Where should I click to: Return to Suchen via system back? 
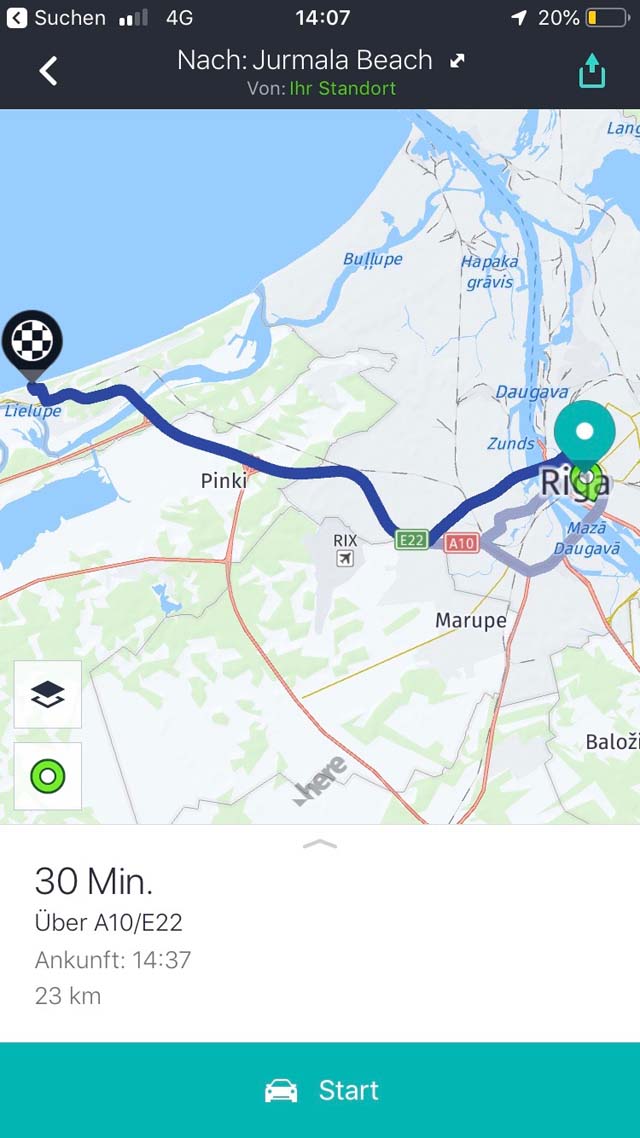(x=56, y=17)
